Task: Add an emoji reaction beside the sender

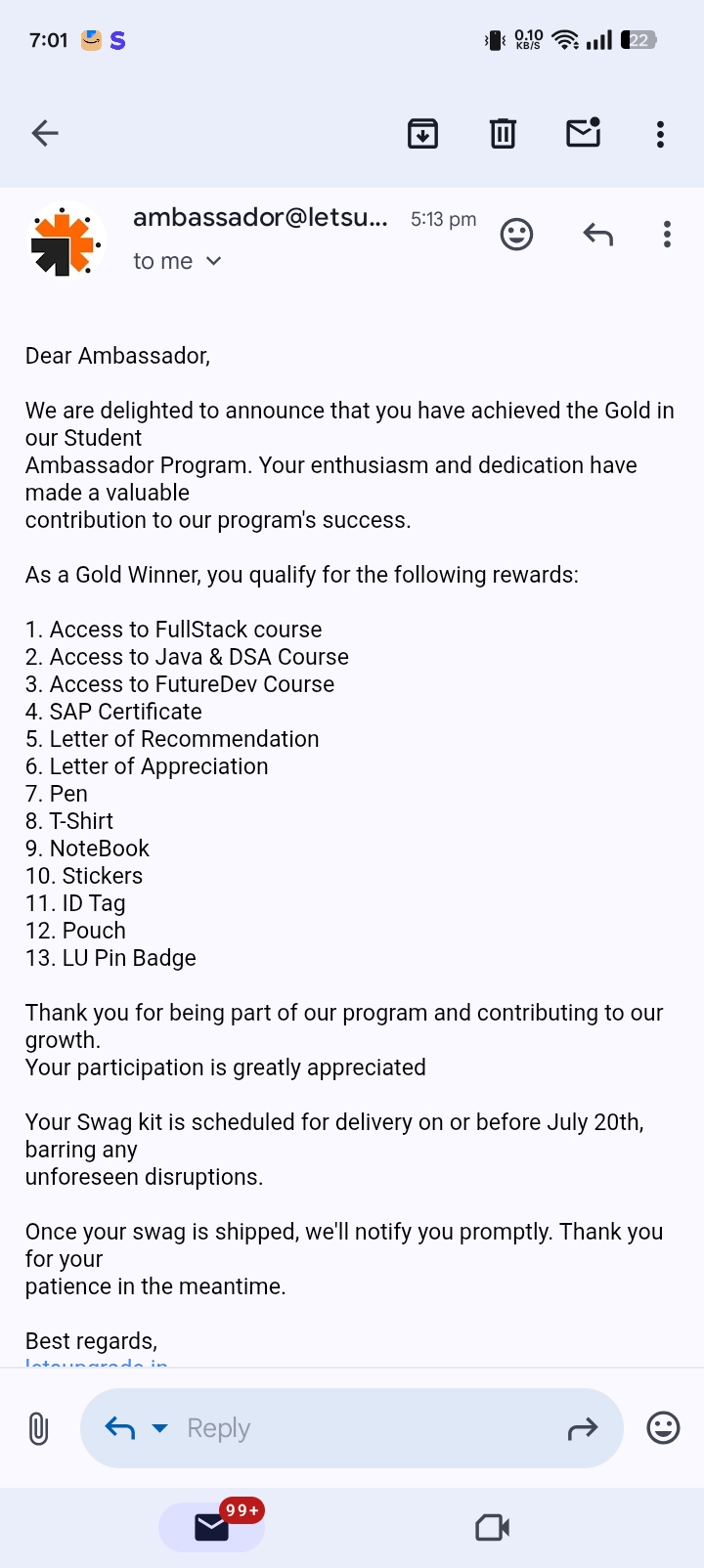Action: tap(516, 235)
